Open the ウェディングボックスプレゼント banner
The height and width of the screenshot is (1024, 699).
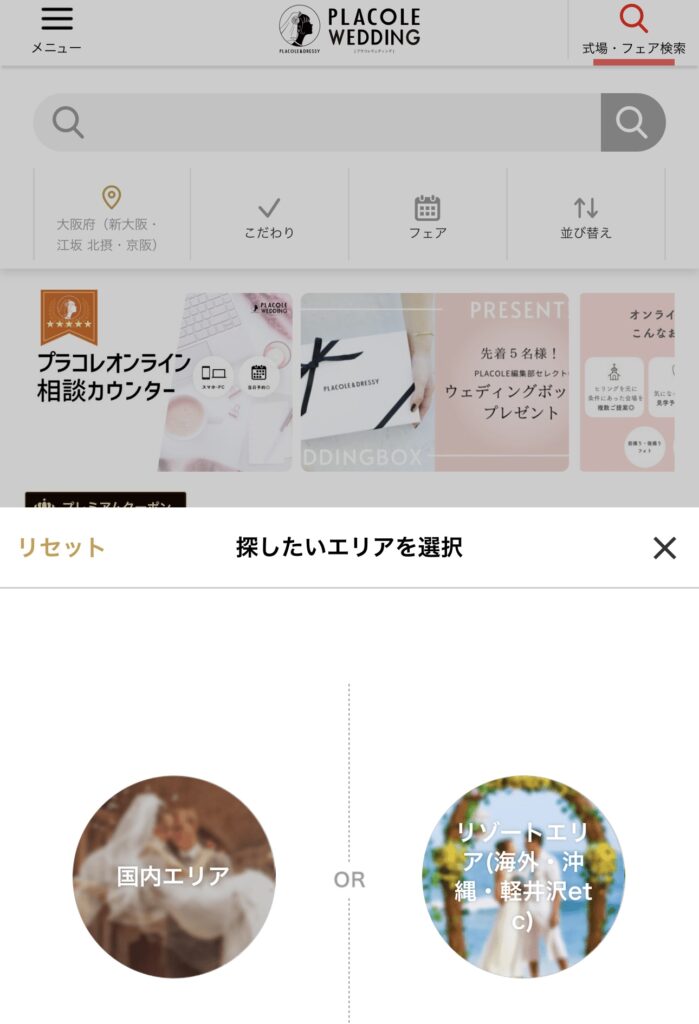pyautogui.click(x=435, y=381)
